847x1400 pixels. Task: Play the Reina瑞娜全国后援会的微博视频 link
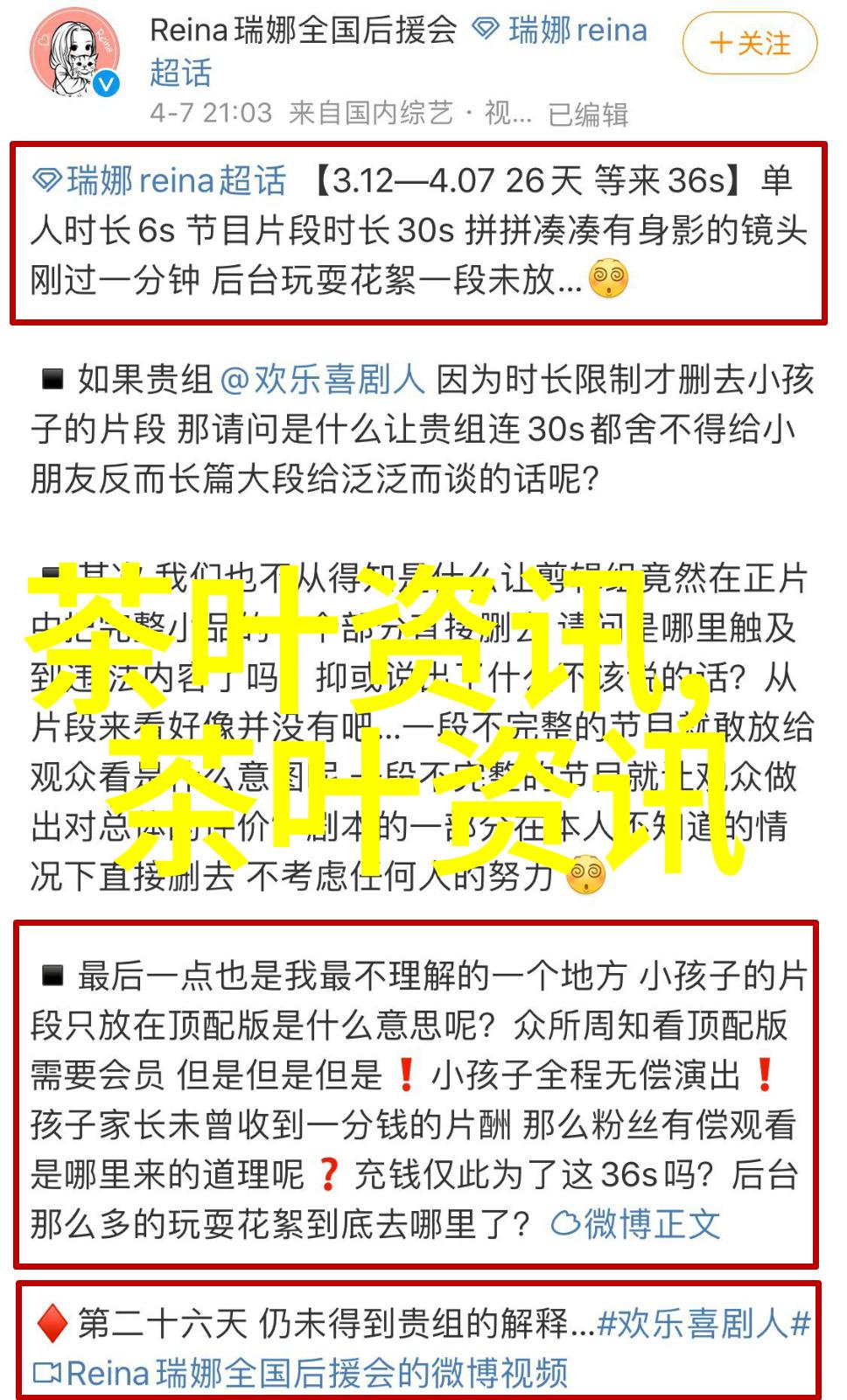pos(301,1373)
